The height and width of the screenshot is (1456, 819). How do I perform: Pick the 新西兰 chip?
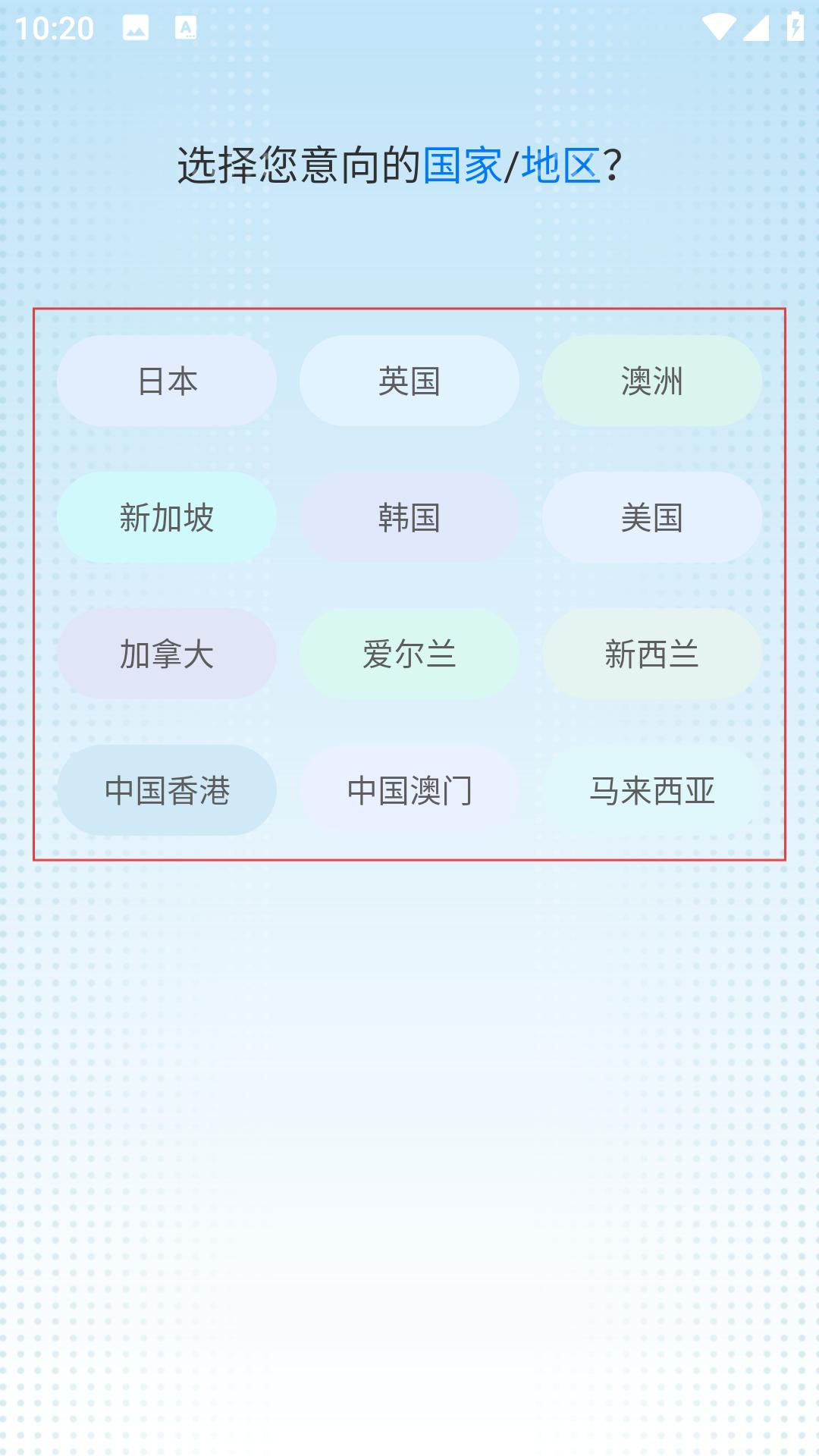[652, 654]
